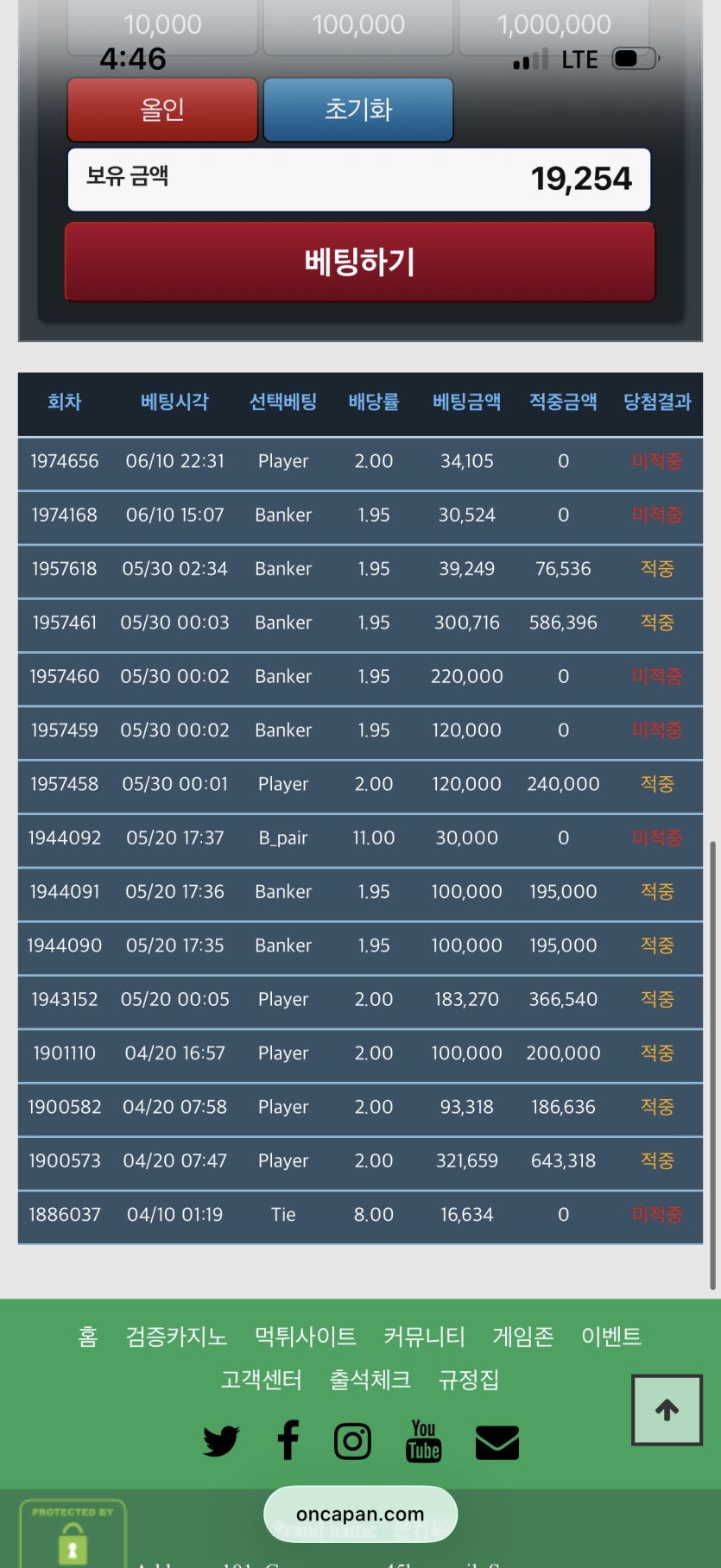Jump to top with the up arrow
The height and width of the screenshot is (1568, 721).
(667, 1410)
